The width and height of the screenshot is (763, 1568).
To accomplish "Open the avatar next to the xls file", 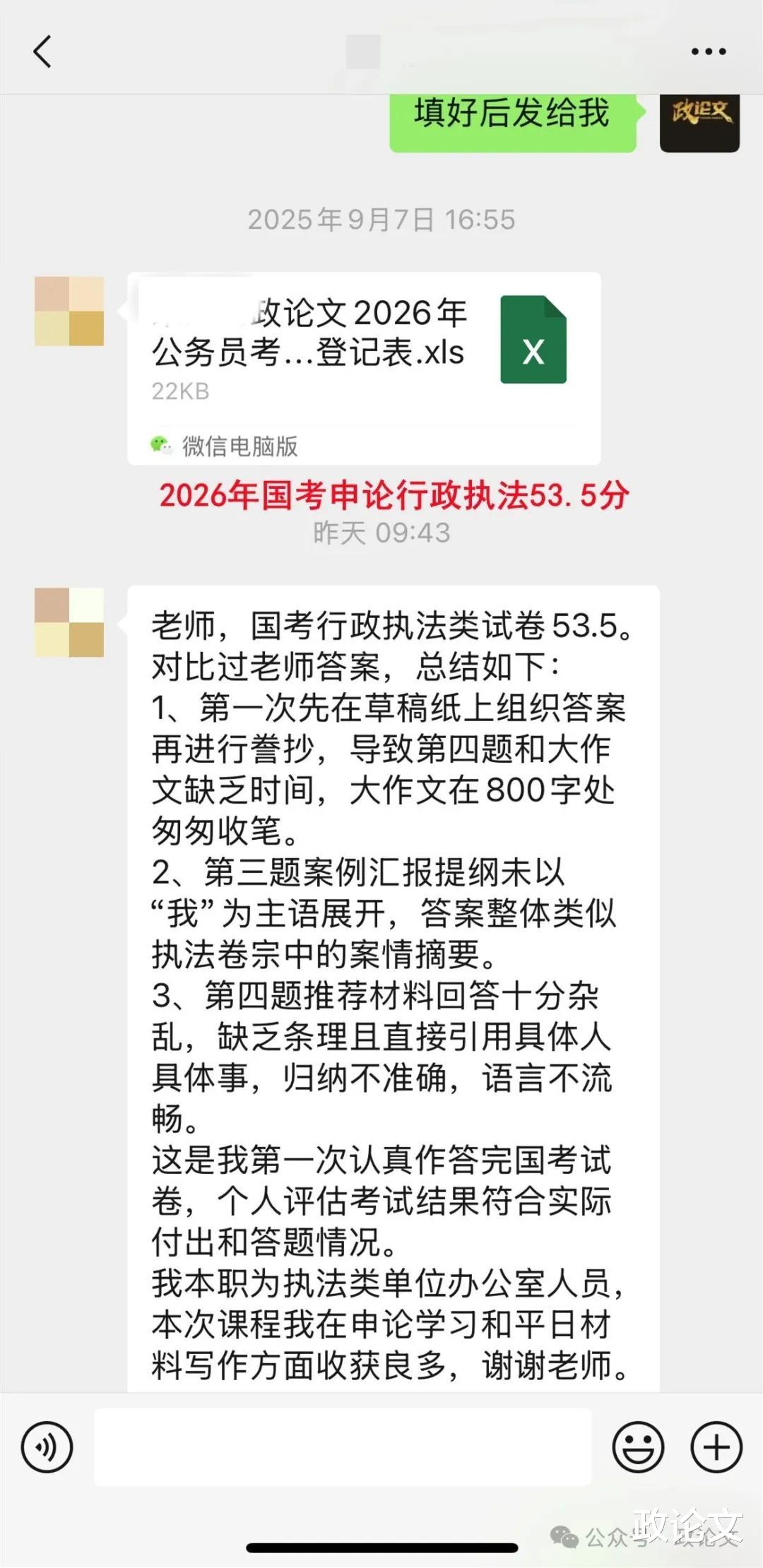I will (x=69, y=311).
